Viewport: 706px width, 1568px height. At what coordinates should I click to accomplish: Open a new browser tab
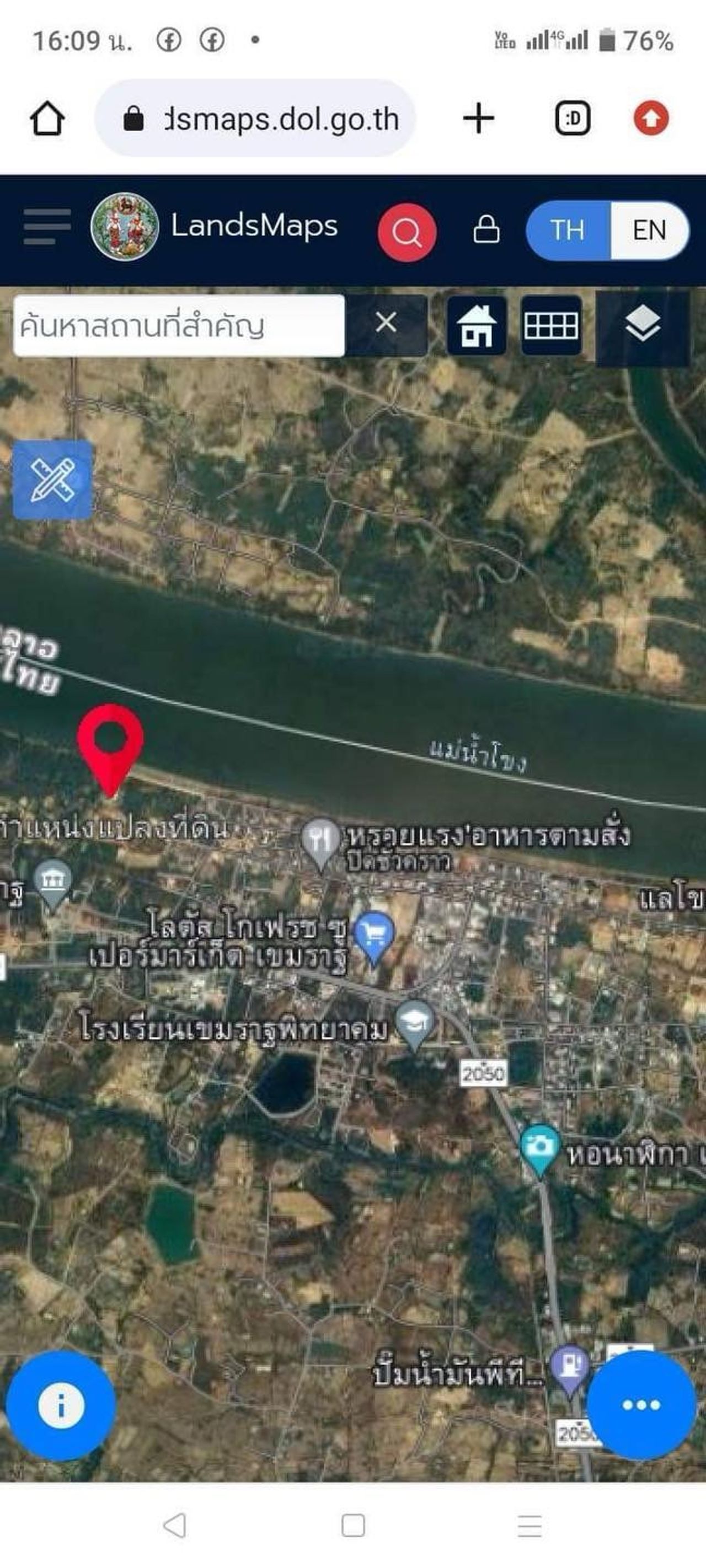pos(479,118)
